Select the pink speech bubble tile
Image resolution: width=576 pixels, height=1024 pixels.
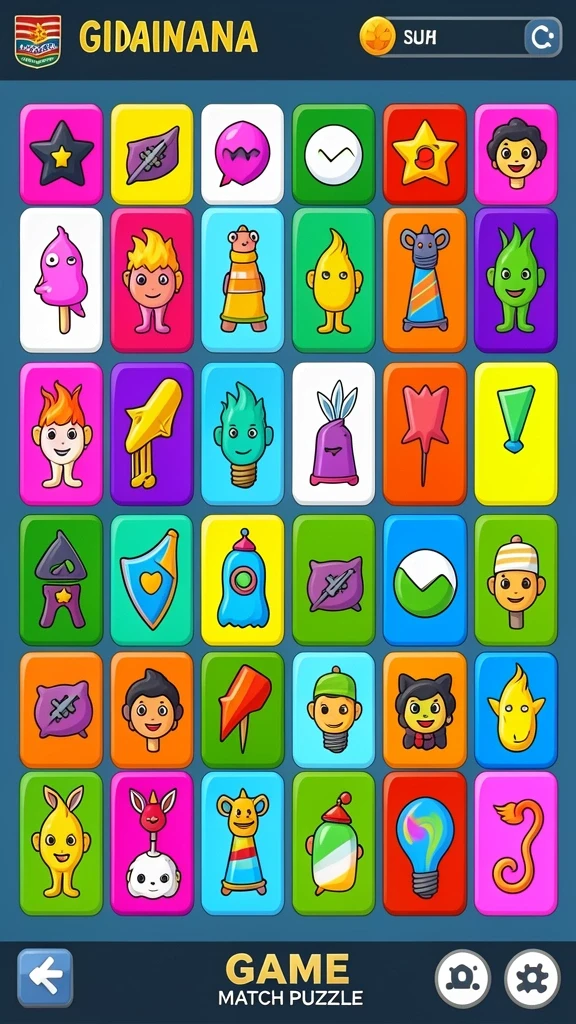pyautogui.click(x=242, y=154)
